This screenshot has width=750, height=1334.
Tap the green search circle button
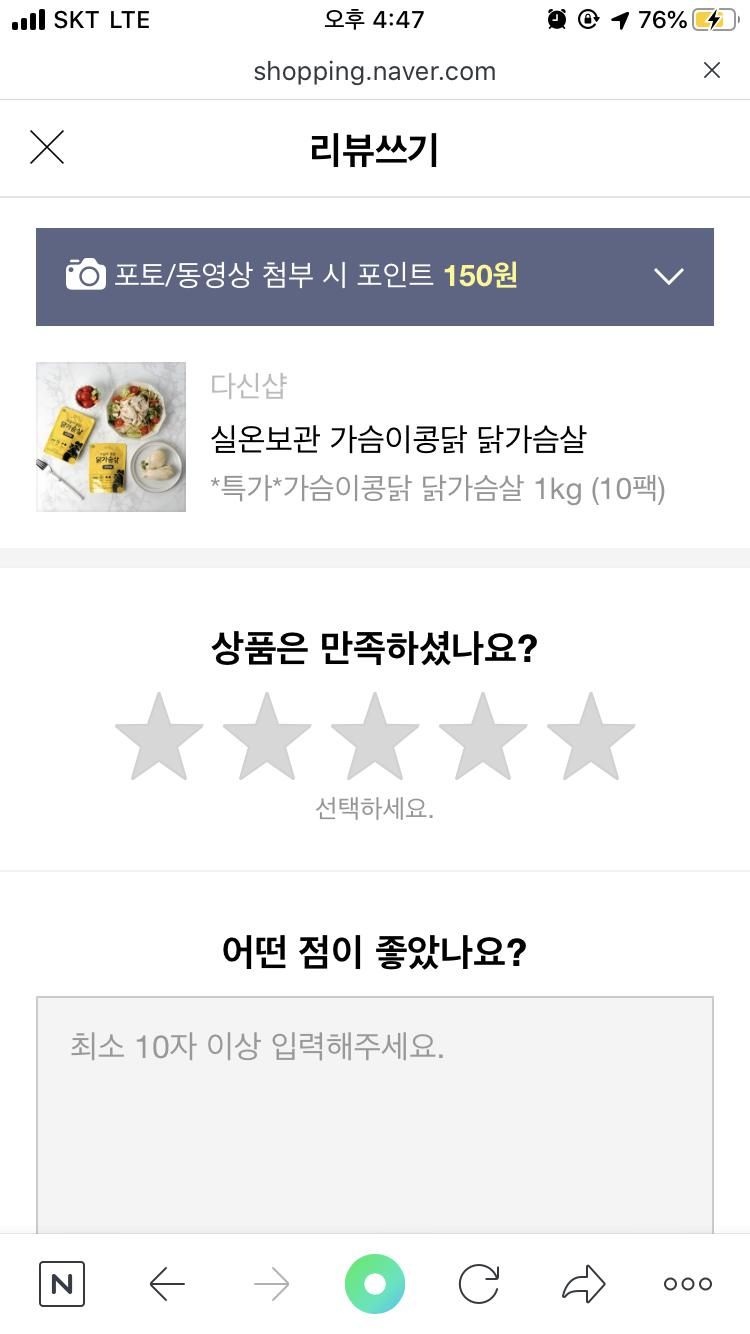tap(375, 1284)
